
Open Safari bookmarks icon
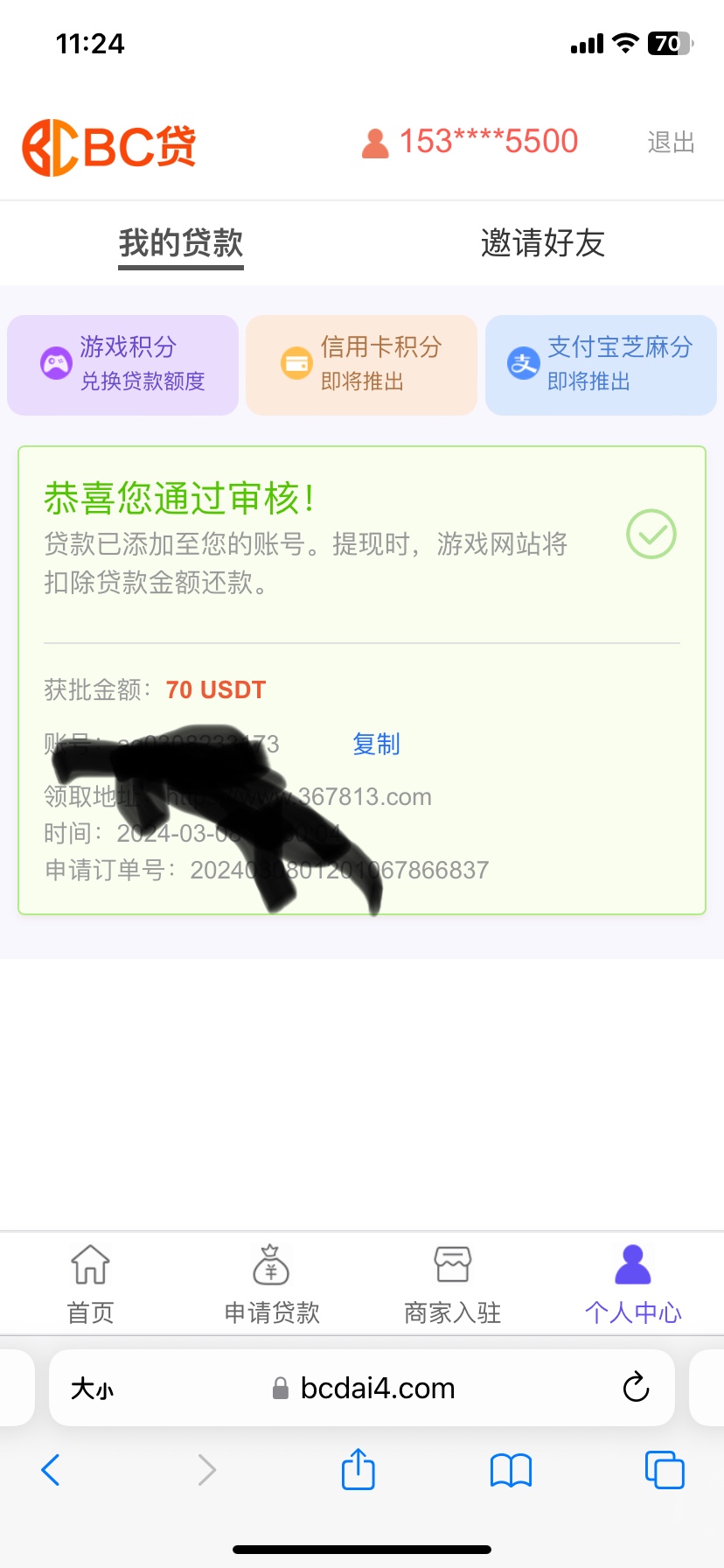511,1470
